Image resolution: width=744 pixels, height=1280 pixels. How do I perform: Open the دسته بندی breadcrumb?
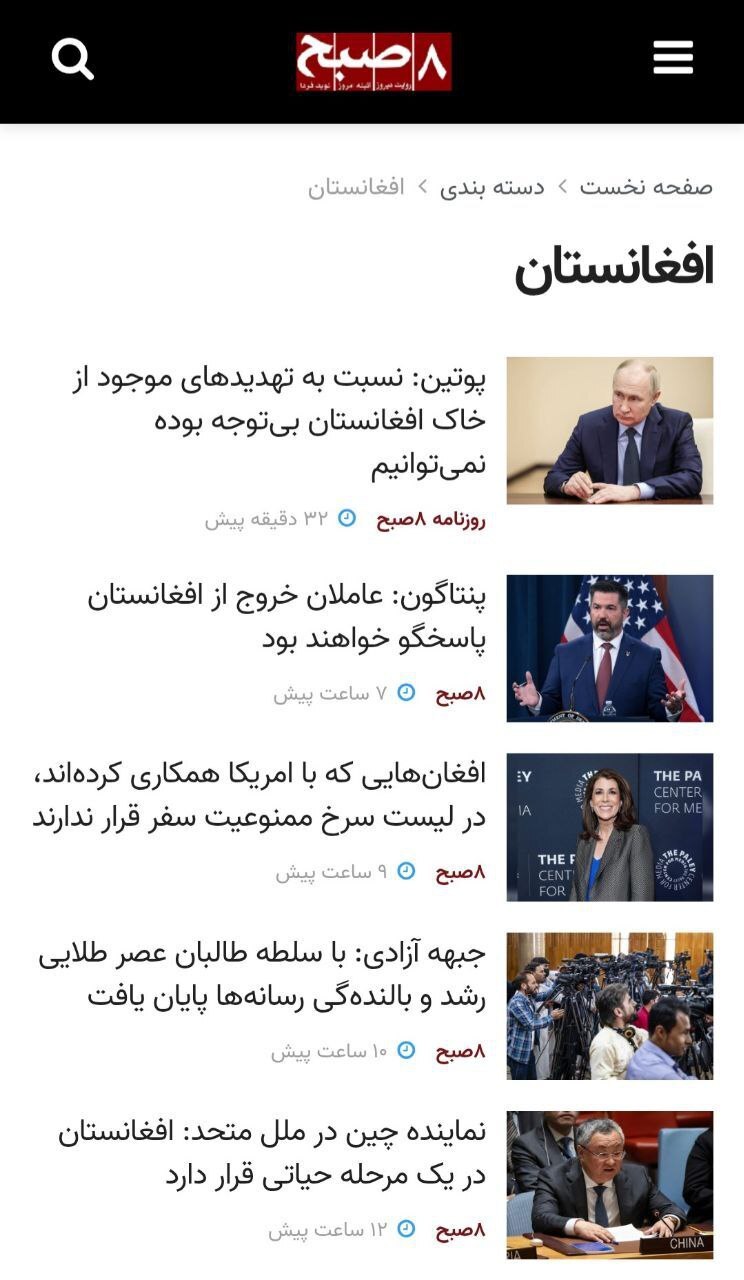coord(492,187)
